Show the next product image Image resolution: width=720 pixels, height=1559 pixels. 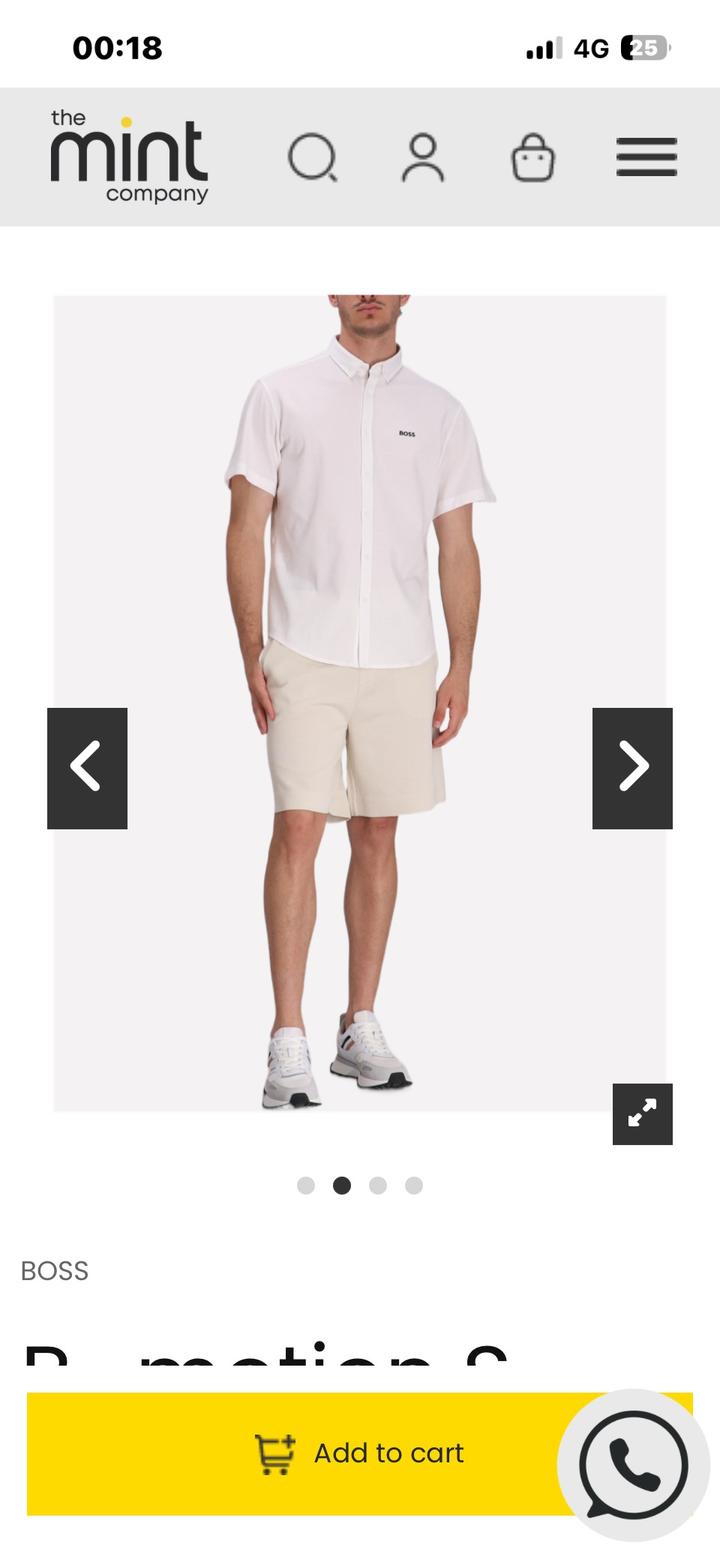pyautogui.click(x=632, y=768)
